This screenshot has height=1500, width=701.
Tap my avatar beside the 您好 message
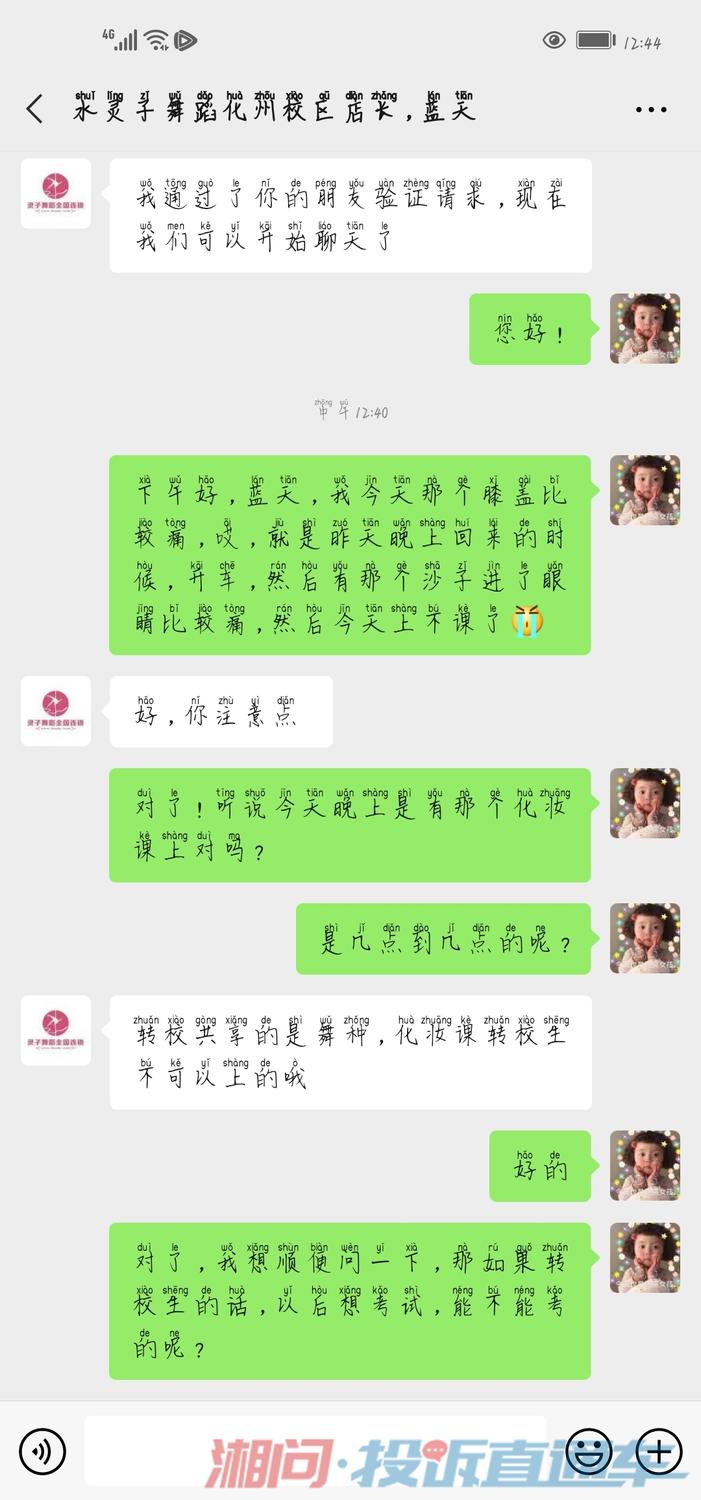[645, 328]
